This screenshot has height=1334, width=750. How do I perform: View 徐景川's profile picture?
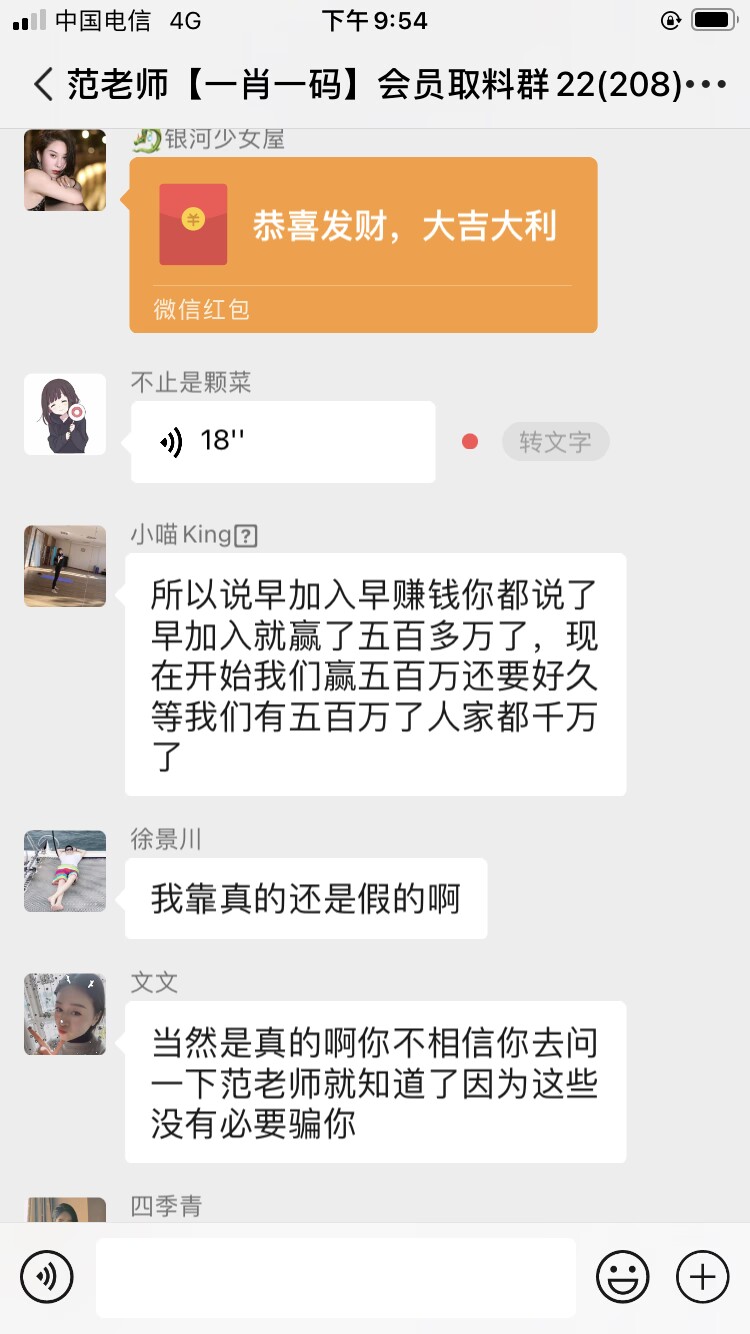click(x=65, y=870)
